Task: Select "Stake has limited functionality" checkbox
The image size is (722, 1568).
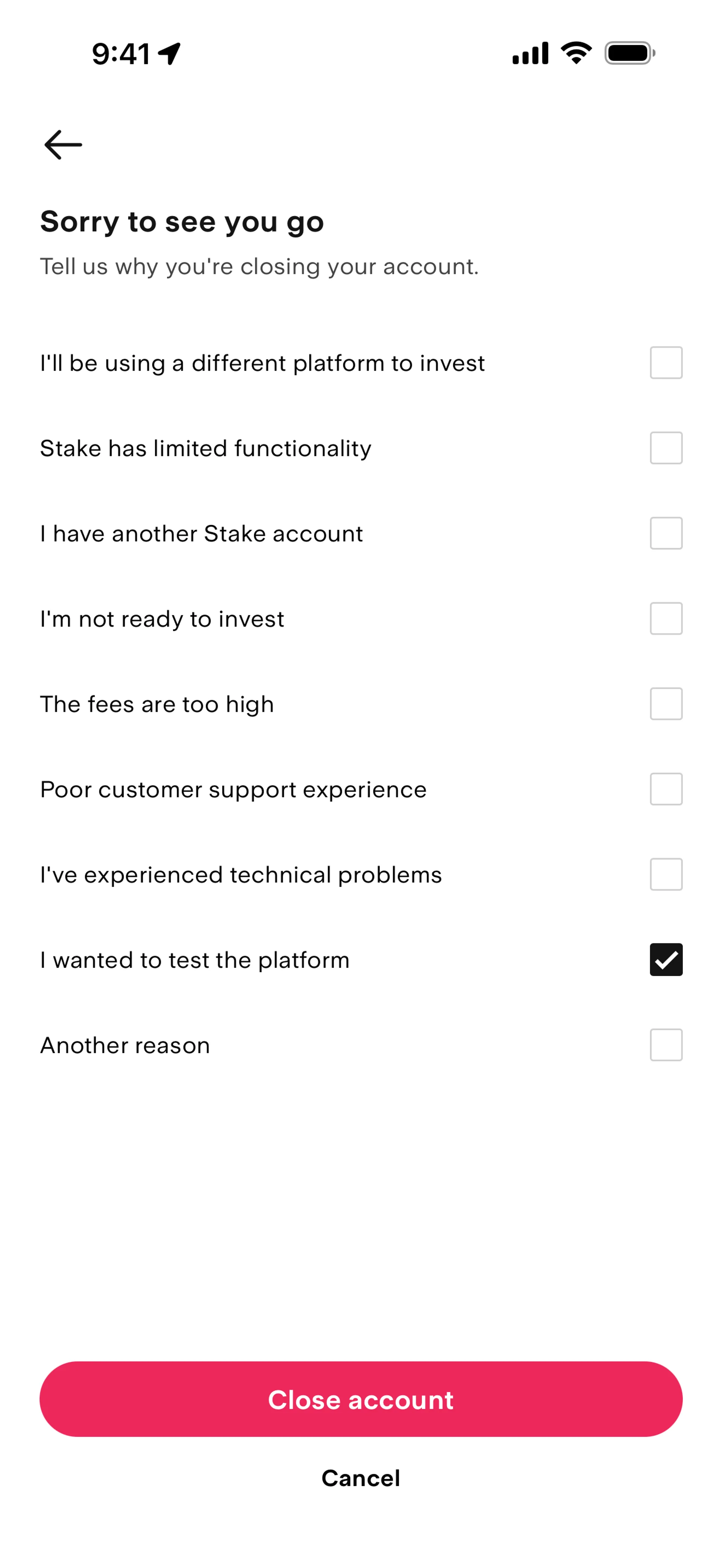Action: (x=666, y=448)
